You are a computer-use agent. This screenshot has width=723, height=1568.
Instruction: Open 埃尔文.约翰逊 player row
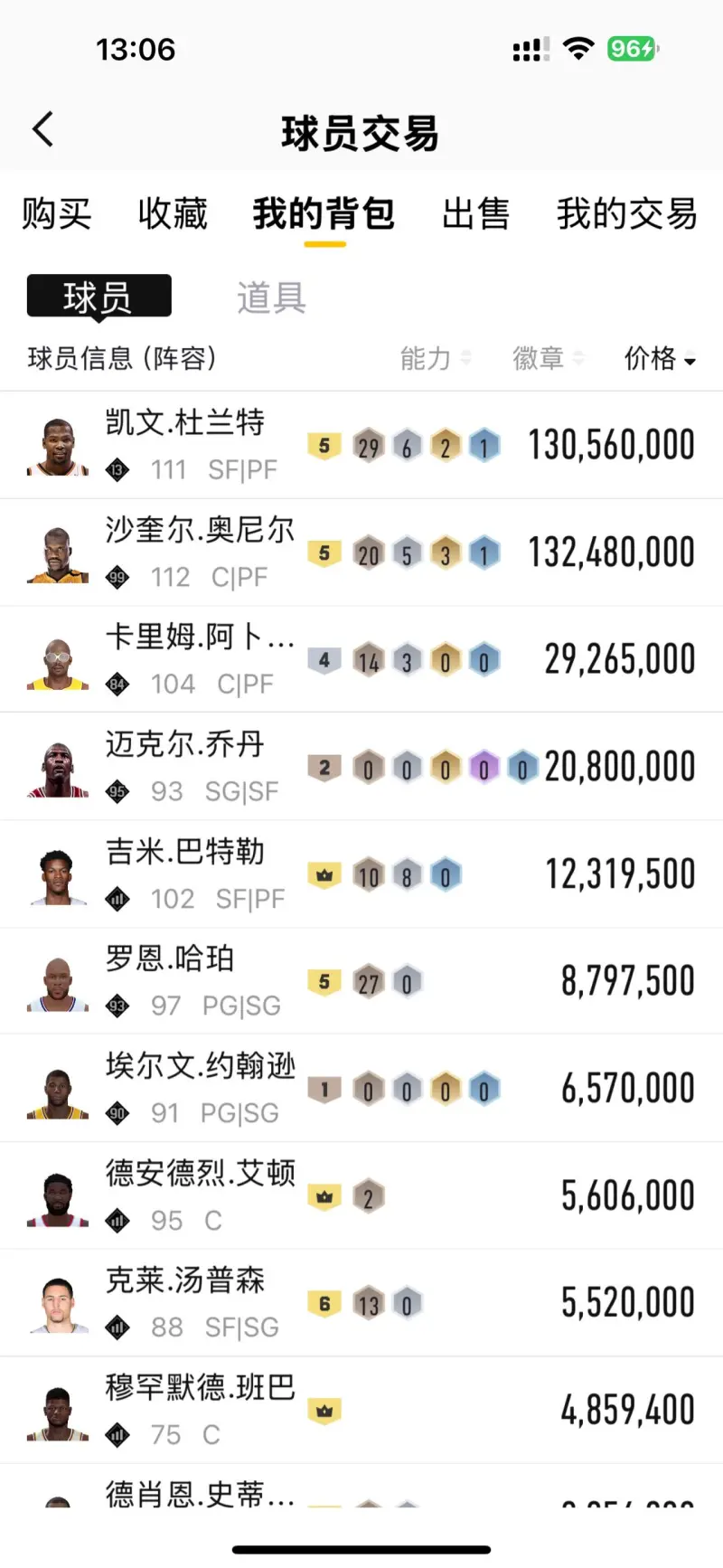pos(361,1089)
